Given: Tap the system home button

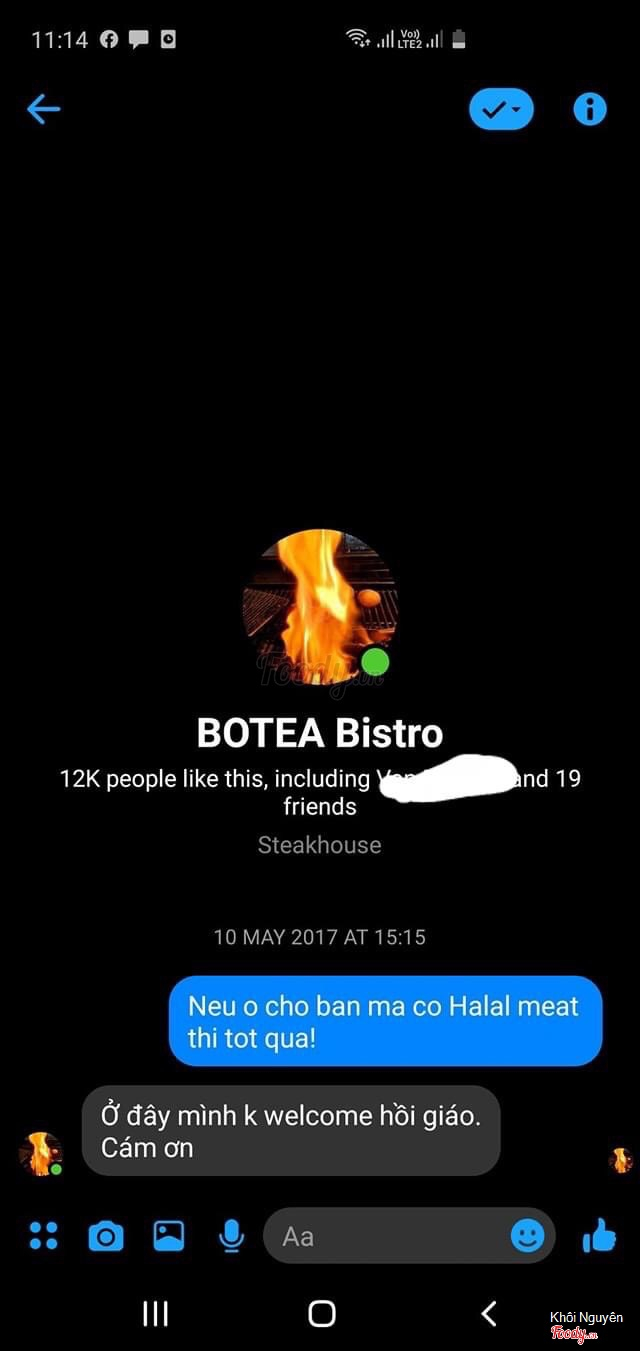Looking at the screenshot, I should point(321,1313).
